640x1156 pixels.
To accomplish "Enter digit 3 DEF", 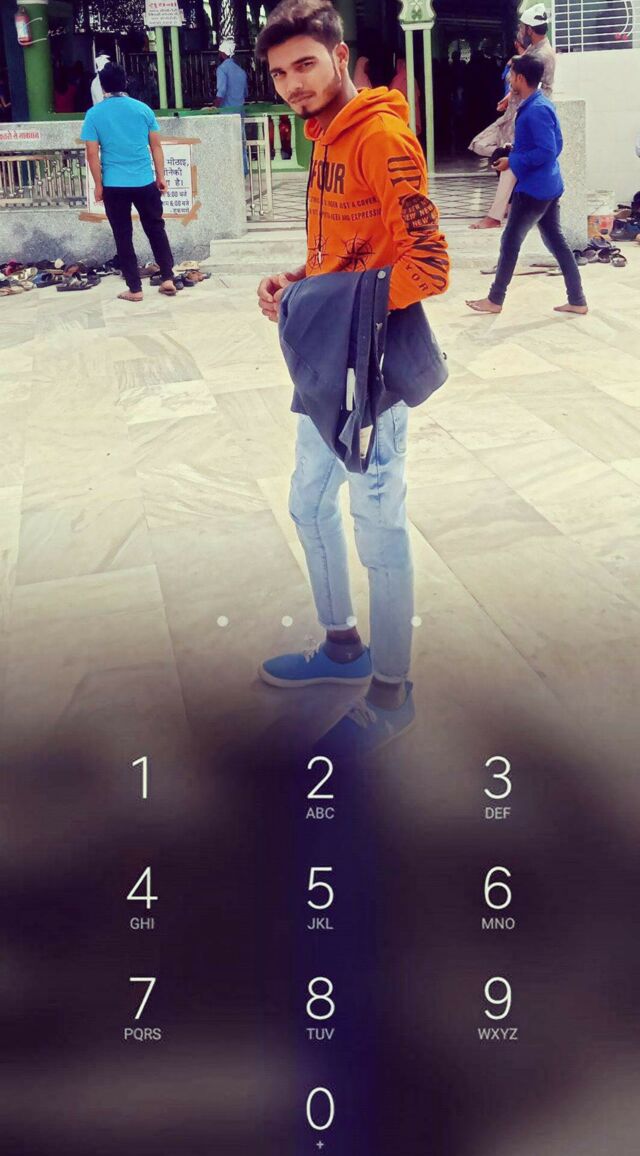I will pos(497,787).
